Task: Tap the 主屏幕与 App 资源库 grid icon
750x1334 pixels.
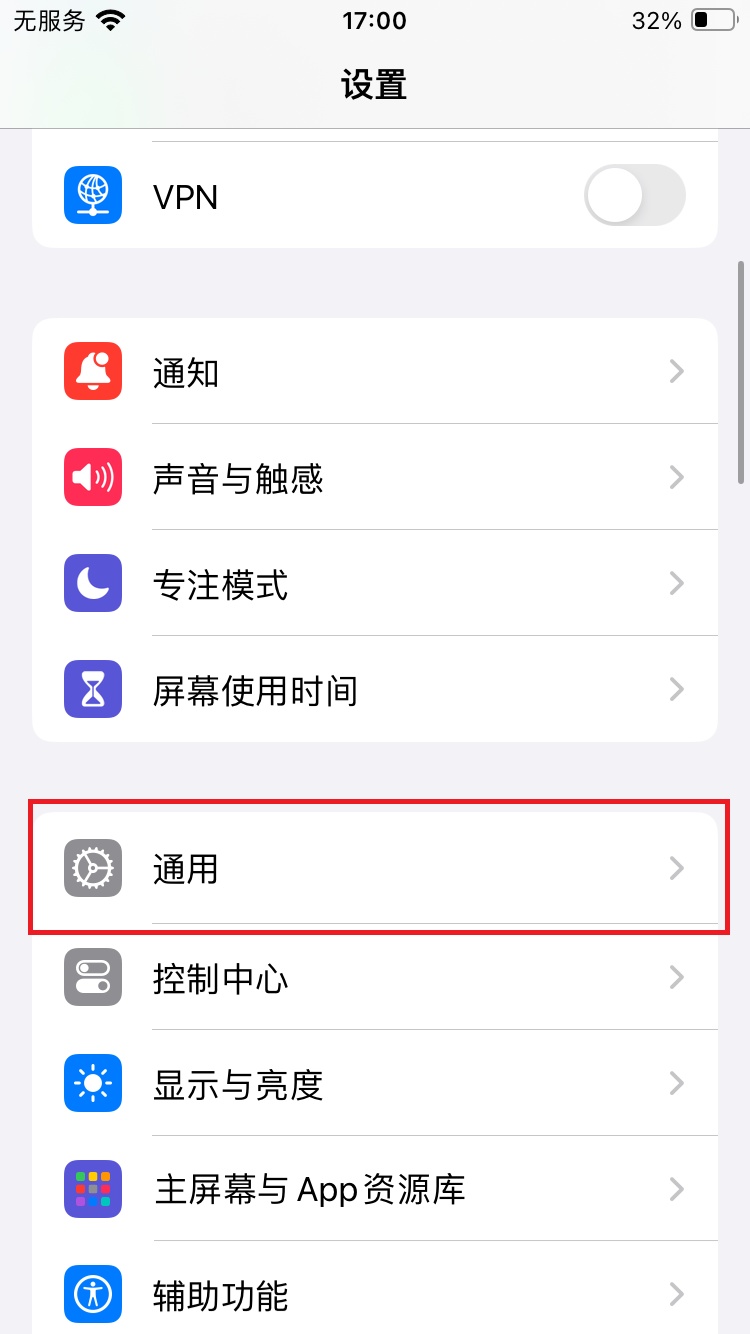Action: 93,1189
